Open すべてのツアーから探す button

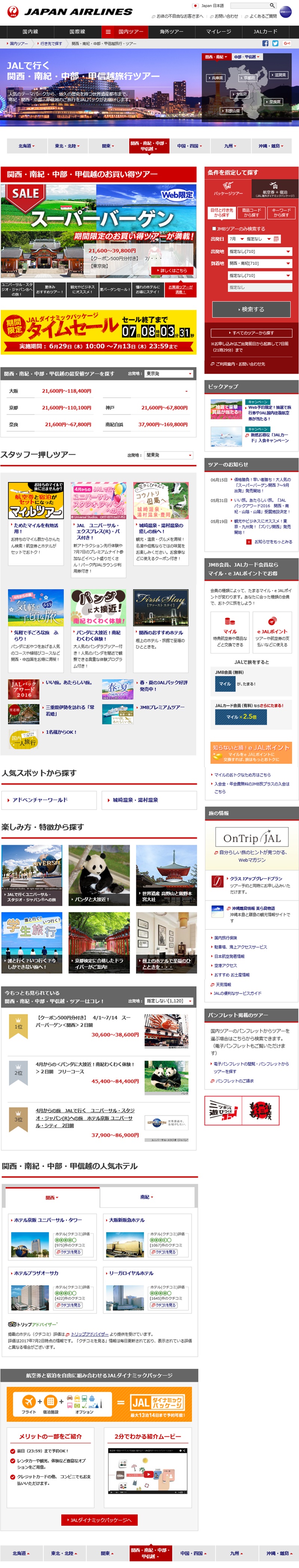pos(251,333)
